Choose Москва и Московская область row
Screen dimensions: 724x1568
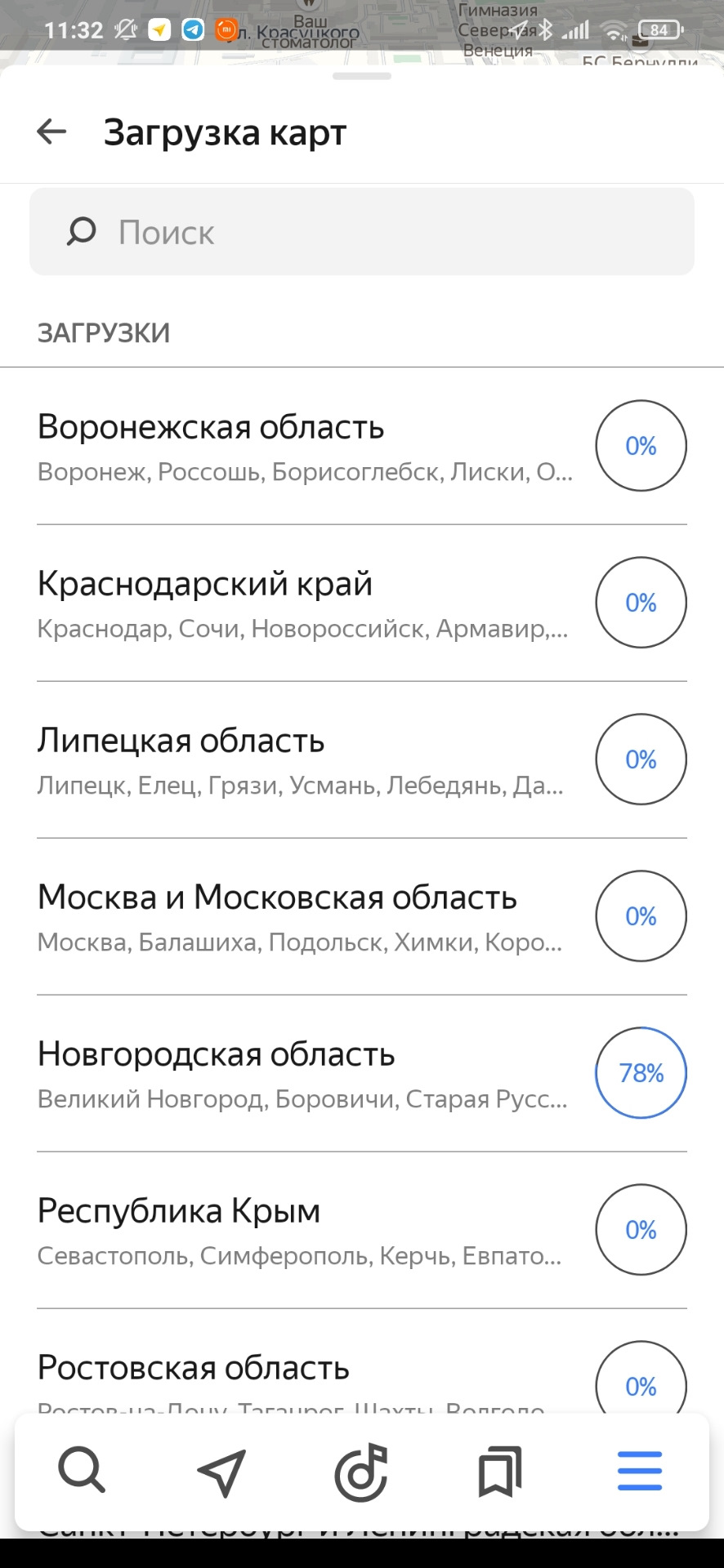302,916
